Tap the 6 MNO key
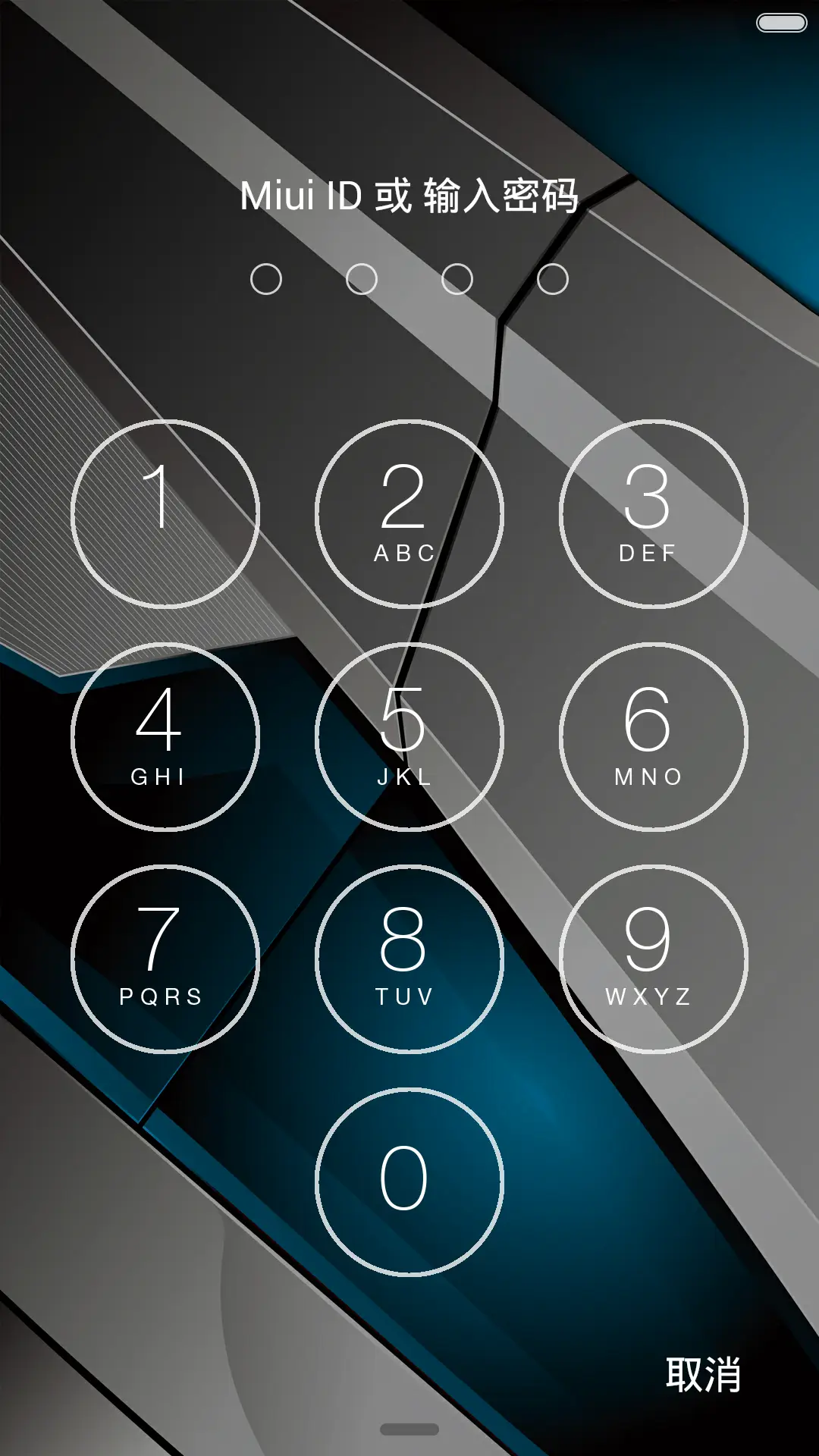Image resolution: width=819 pixels, height=1456 pixels. point(654,737)
